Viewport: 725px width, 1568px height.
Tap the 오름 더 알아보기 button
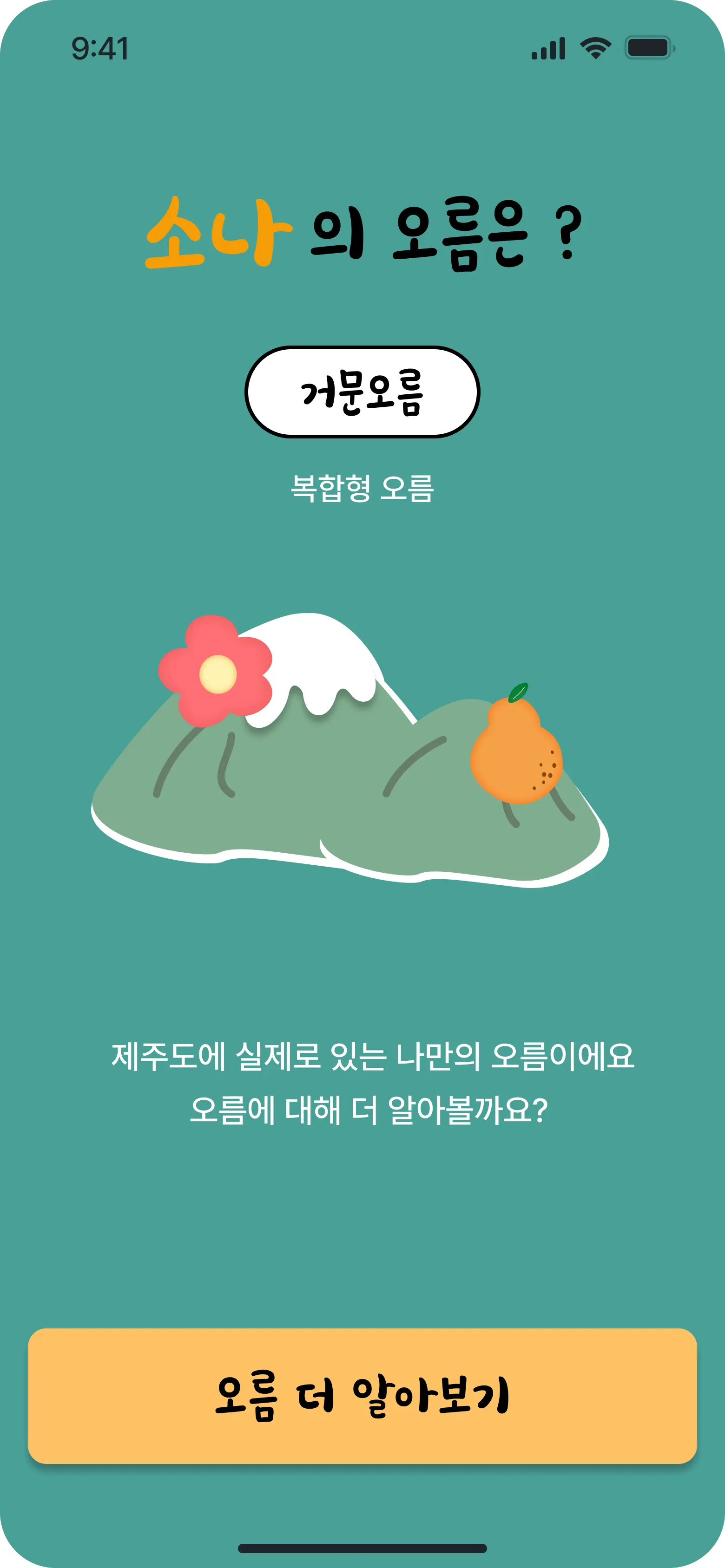click(x=362, y=1396)
